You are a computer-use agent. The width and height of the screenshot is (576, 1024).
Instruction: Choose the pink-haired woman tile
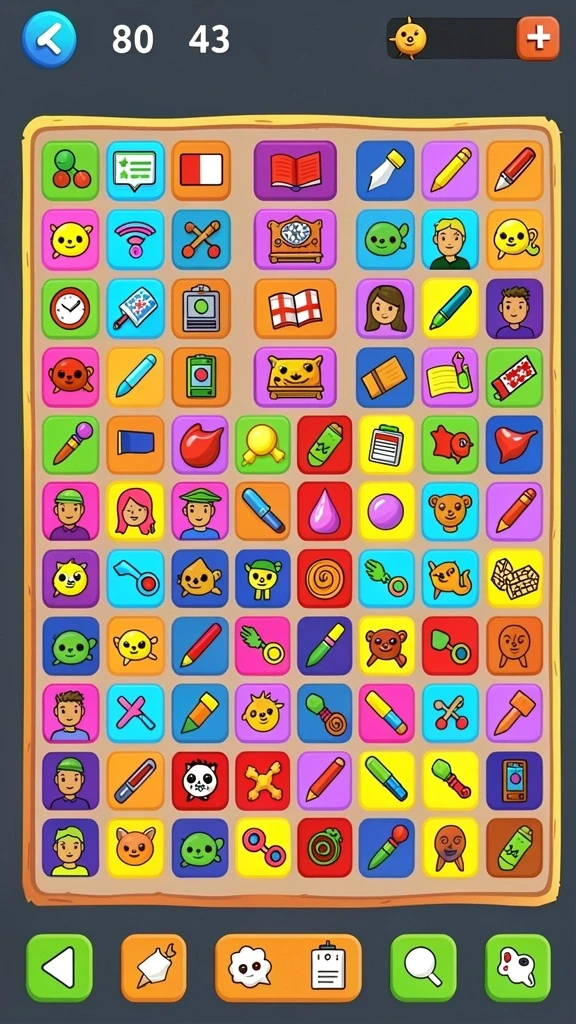click(136, 511)
